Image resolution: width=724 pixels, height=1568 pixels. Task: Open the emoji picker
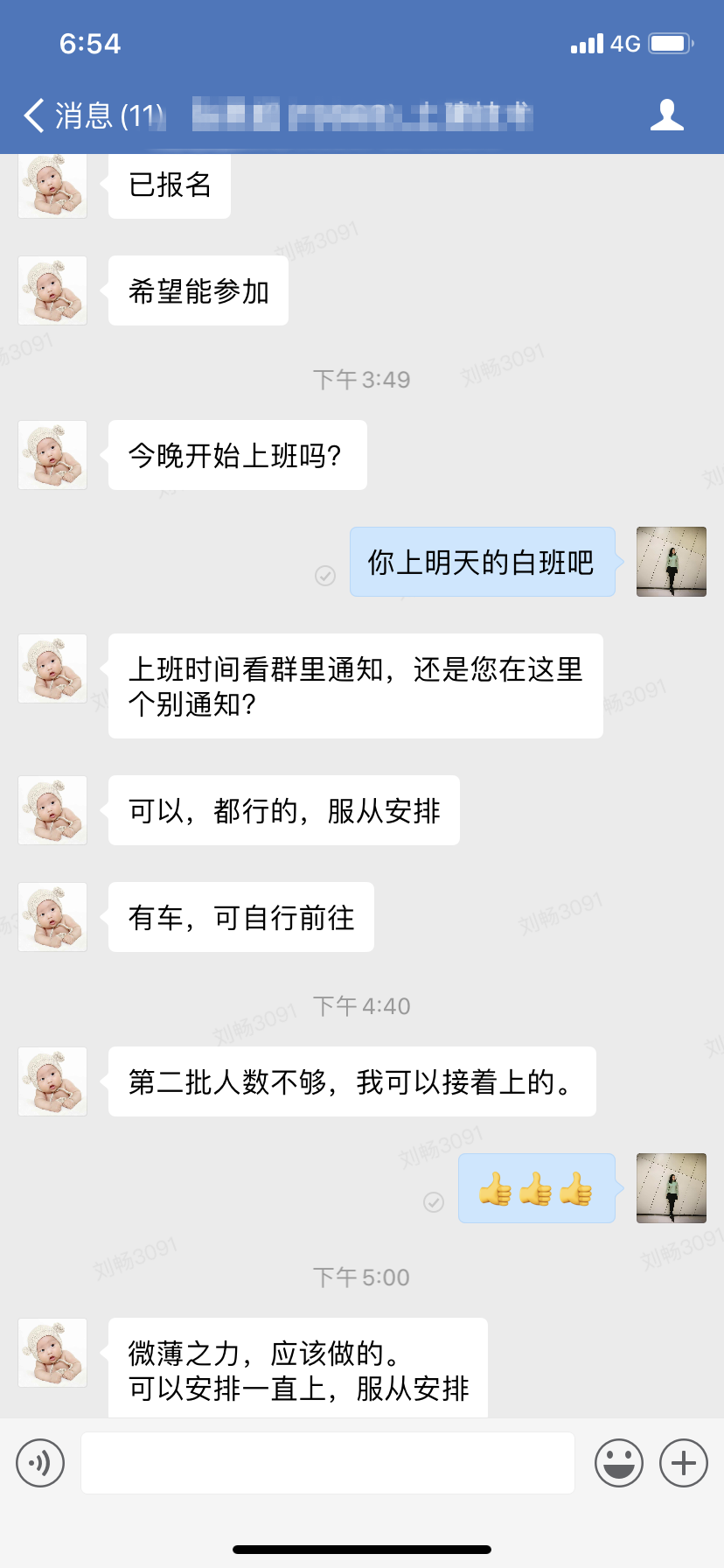[x=618, y=1462]
